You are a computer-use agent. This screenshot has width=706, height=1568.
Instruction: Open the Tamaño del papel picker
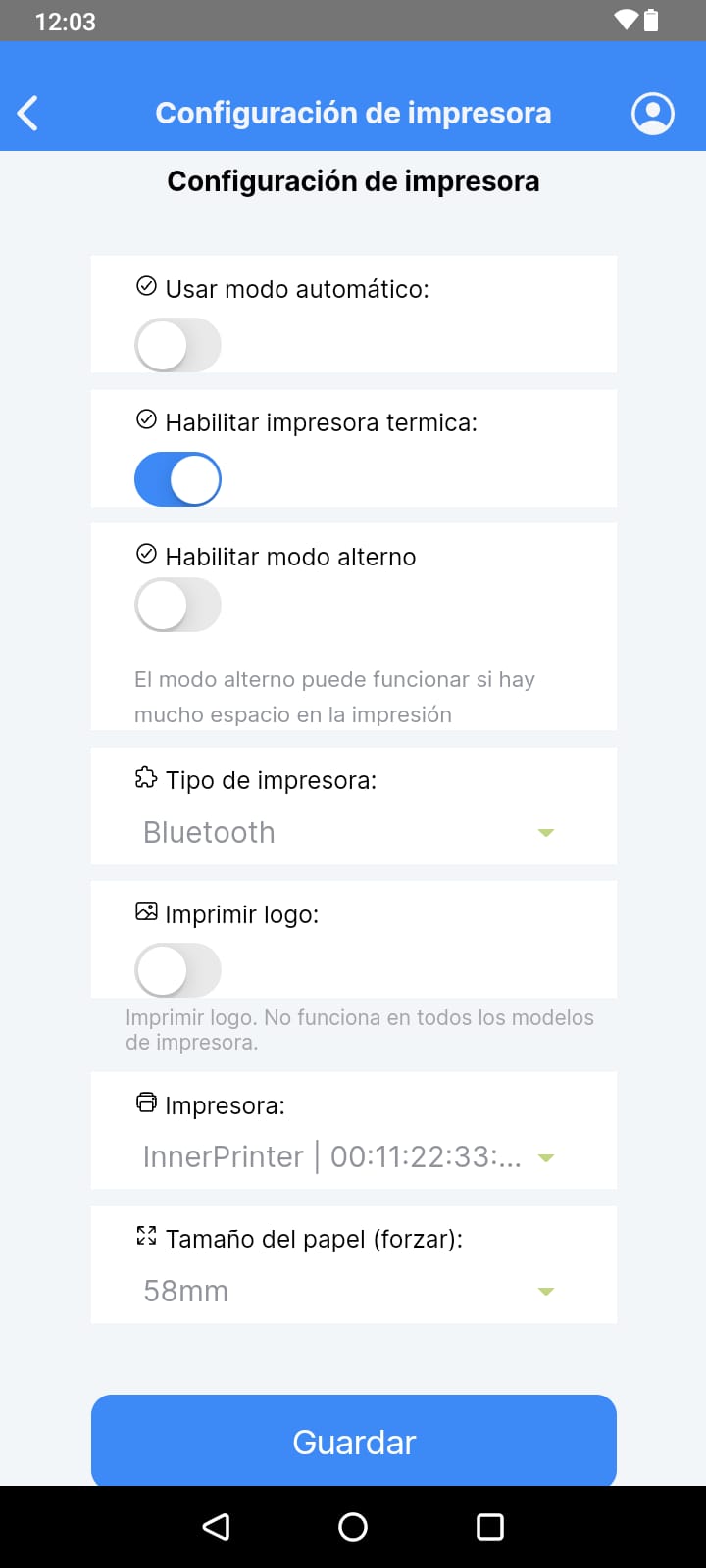pyautogui.click(x=348, y=1291)
